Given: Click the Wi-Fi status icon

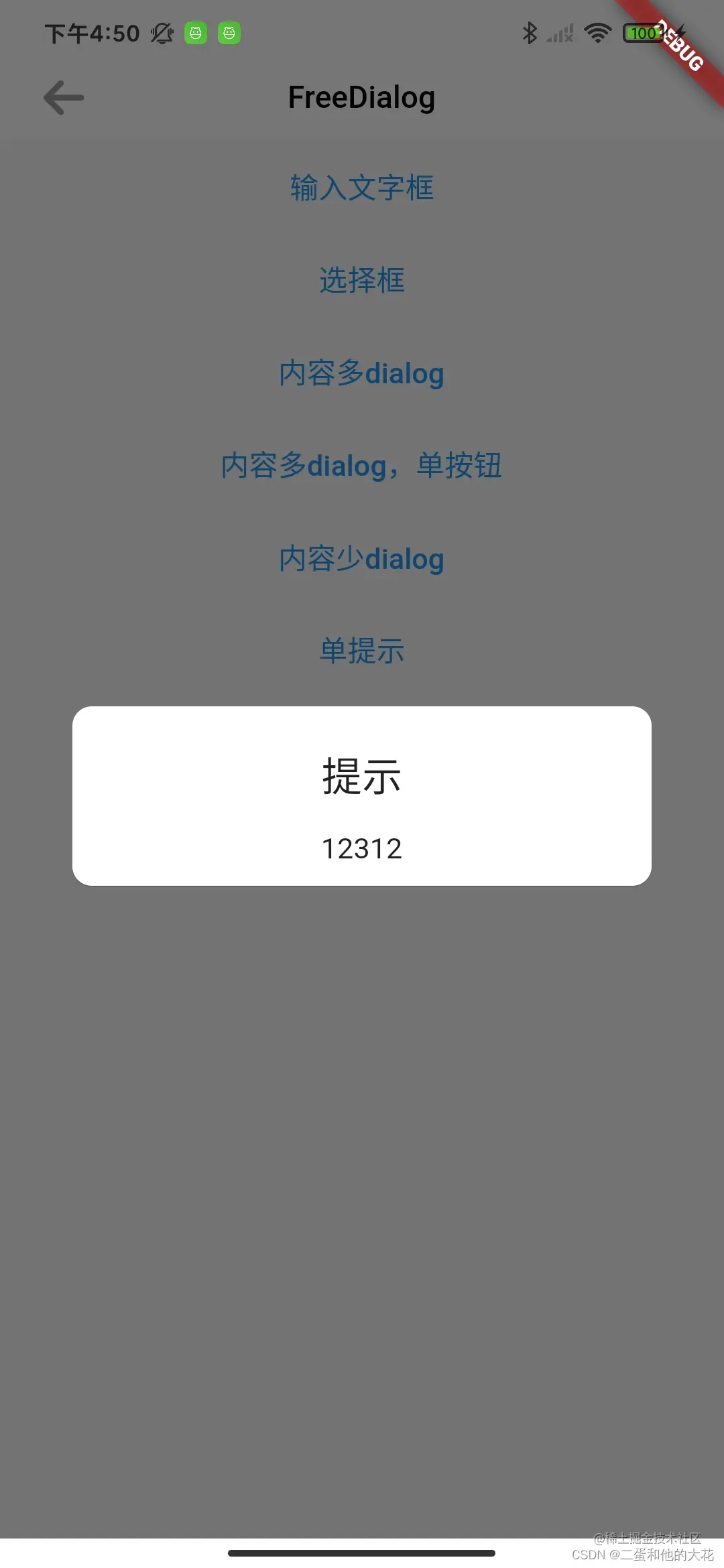Looking at the screenshot, I should pos(595,32).
